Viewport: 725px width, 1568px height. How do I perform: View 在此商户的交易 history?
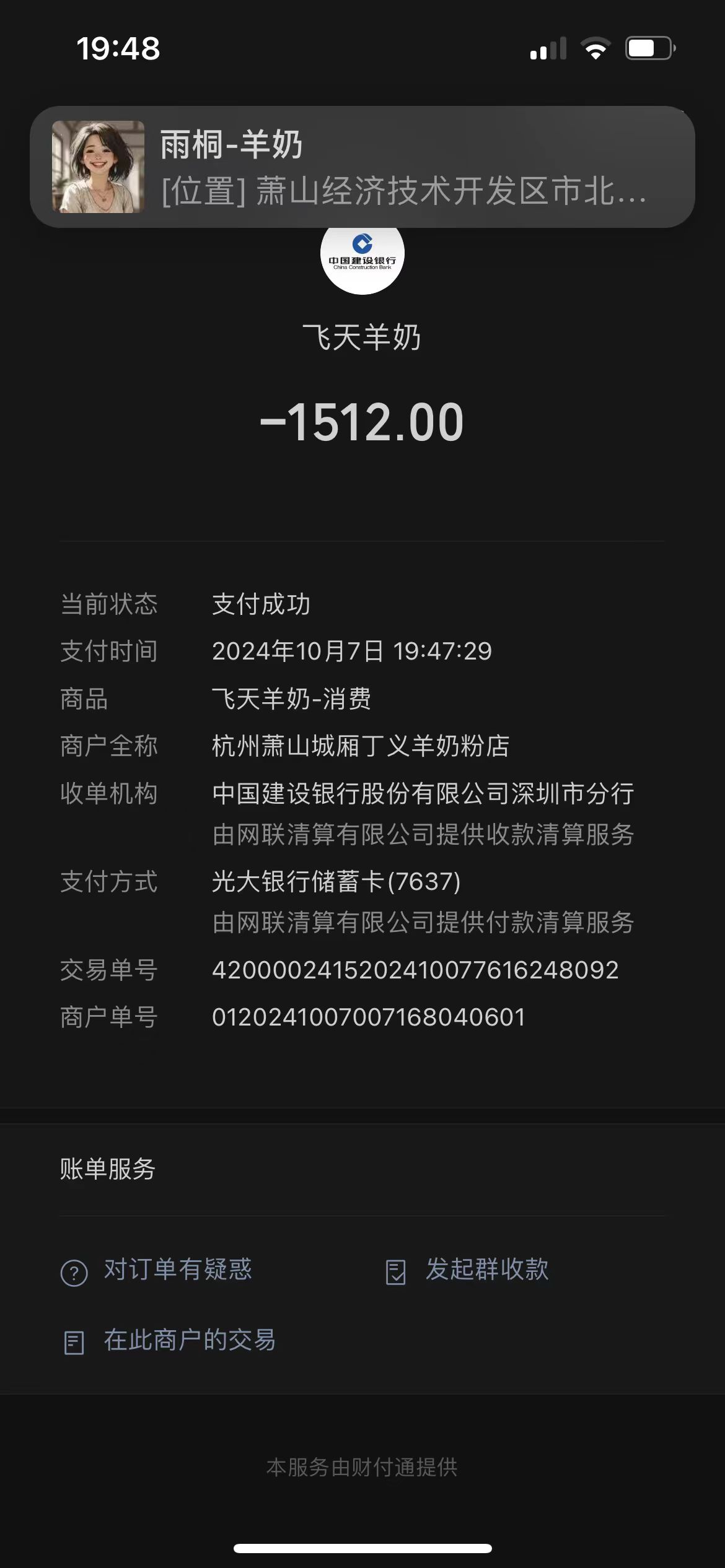189,1340
